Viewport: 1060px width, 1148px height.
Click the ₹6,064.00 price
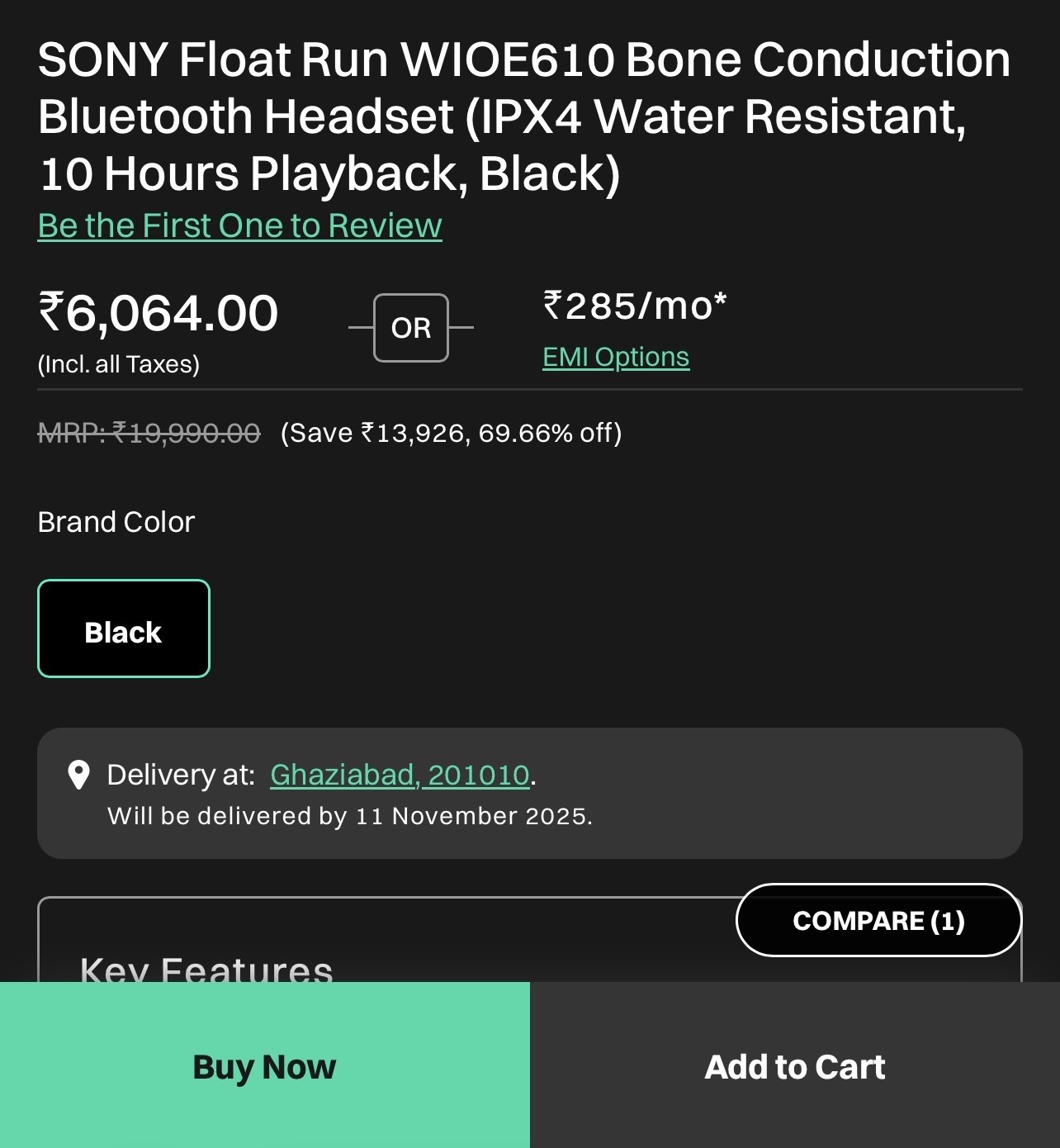[158, 312]
